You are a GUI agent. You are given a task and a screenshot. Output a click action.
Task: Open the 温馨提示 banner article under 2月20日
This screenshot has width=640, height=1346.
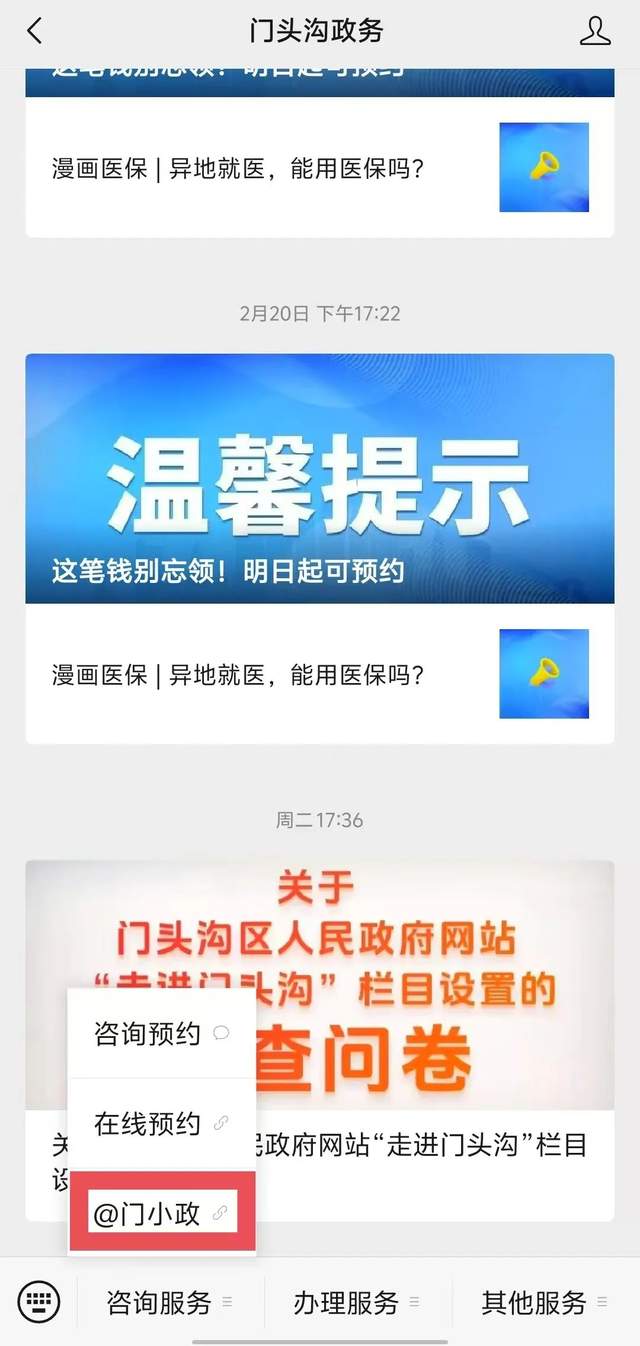[320, 478]
